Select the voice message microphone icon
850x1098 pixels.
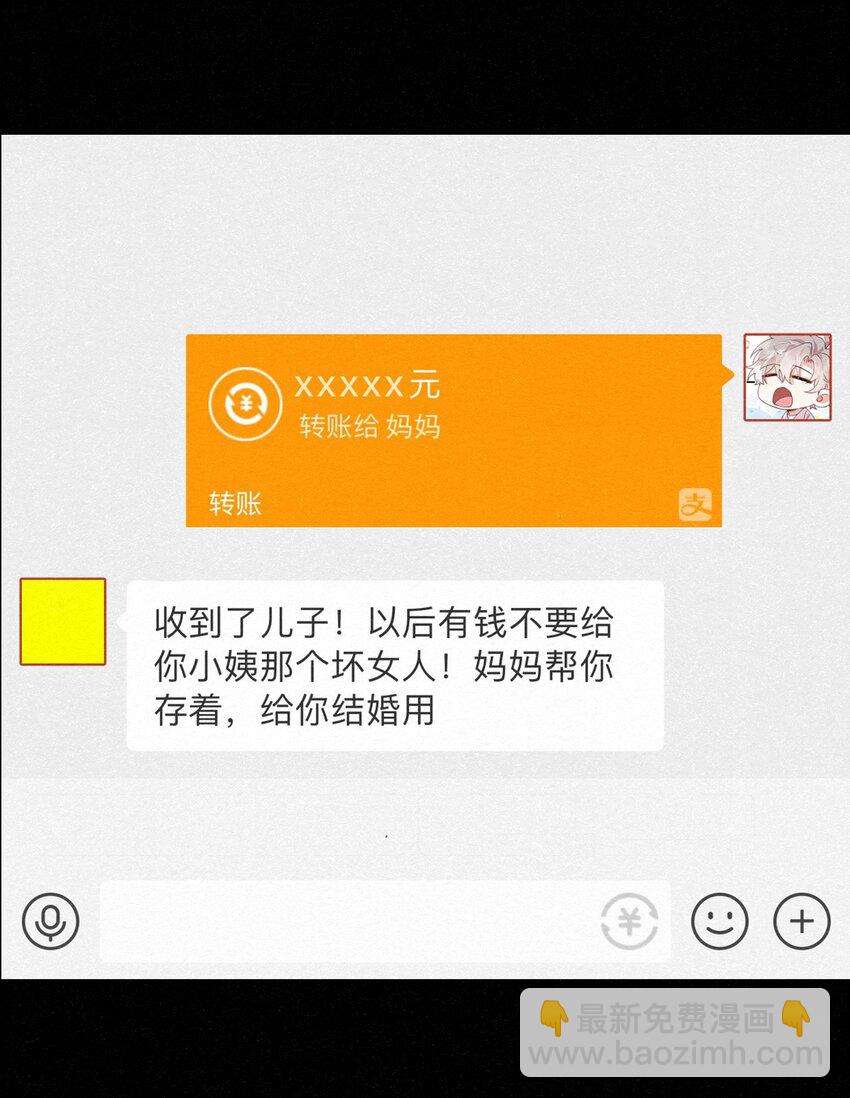[50, 921]
